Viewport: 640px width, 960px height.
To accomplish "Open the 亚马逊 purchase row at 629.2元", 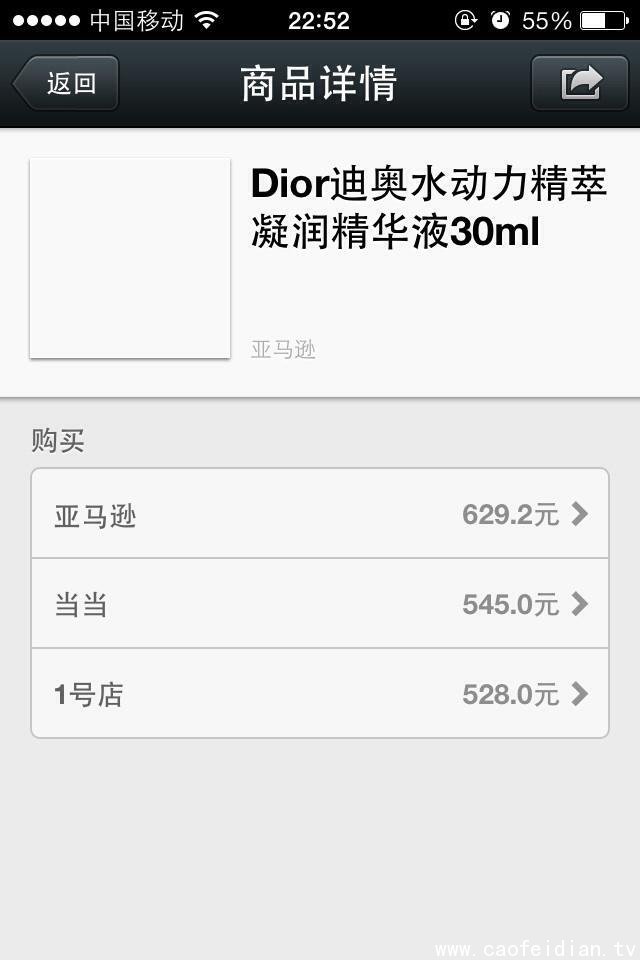I will [x=320, y=515].
